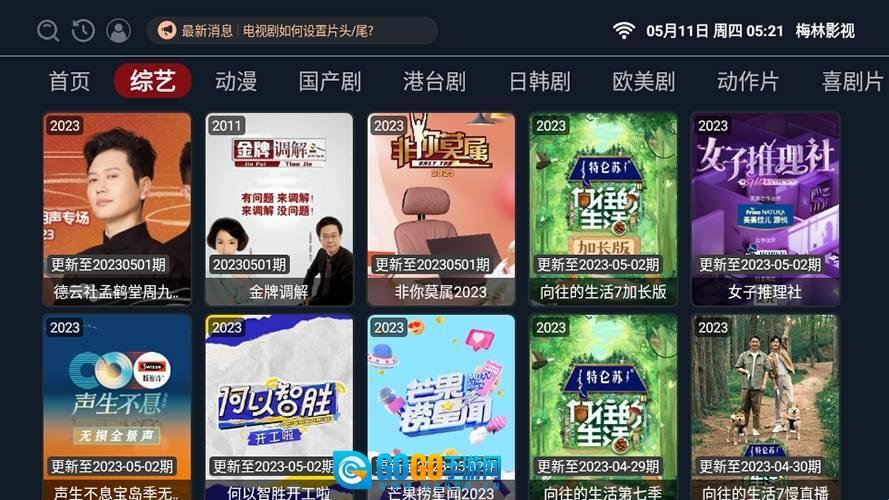Switch to the 动漫 tab
Screen dimensions: 889x500
pyautogui.click(x=236, y=81)
